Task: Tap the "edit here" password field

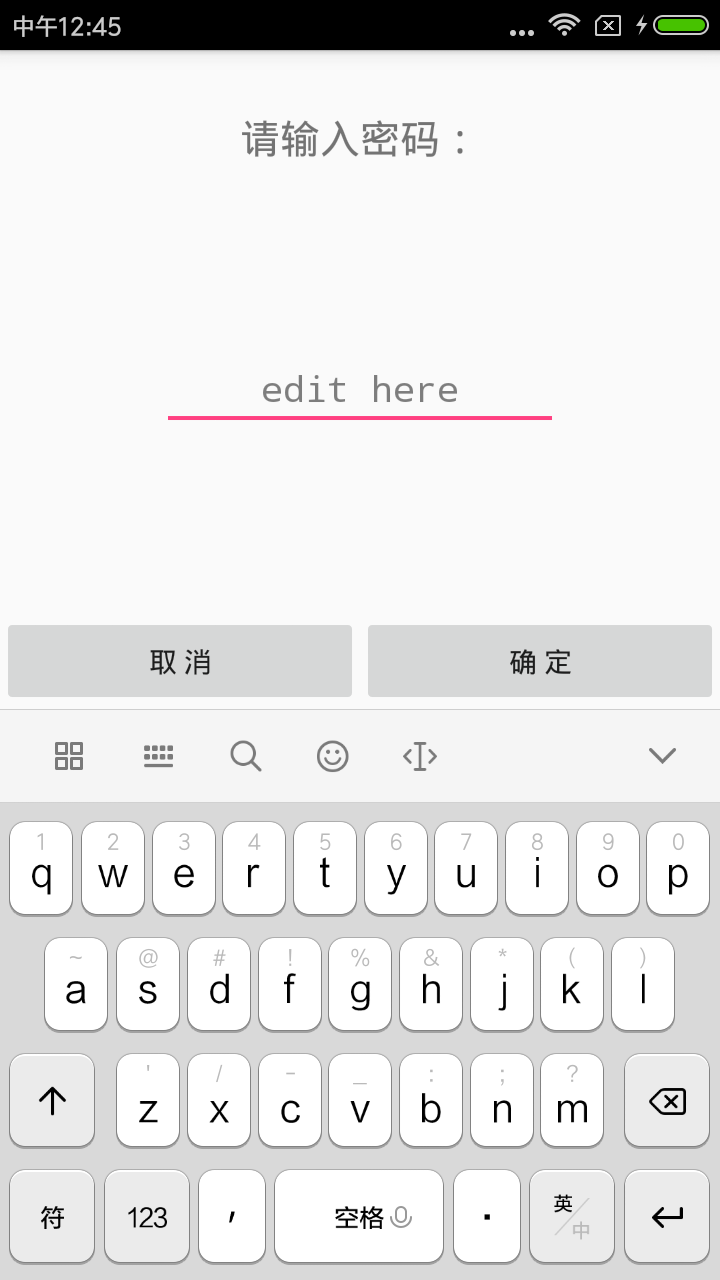Action: 360,392
